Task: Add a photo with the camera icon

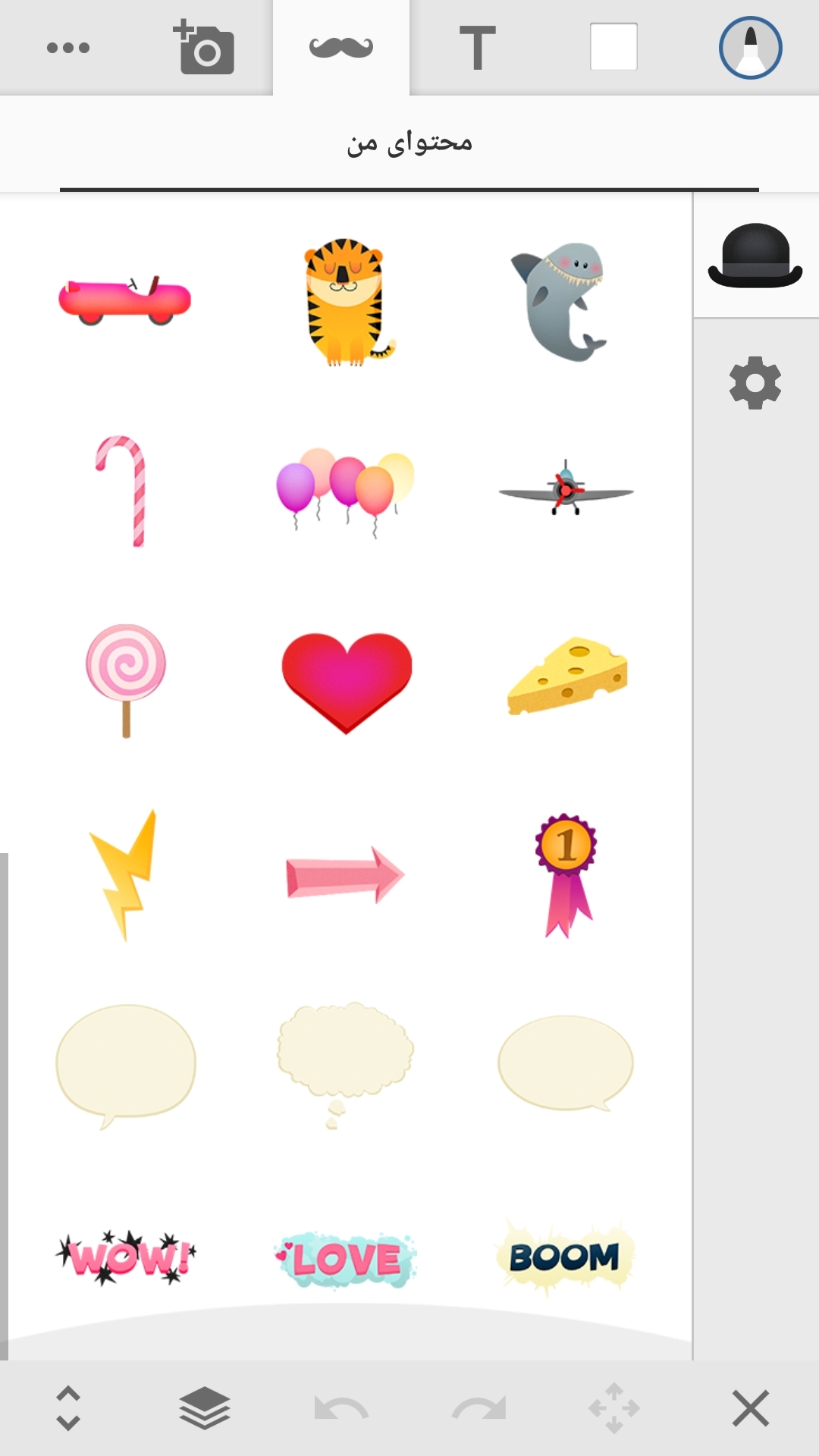Action: [x=205, y=48]
